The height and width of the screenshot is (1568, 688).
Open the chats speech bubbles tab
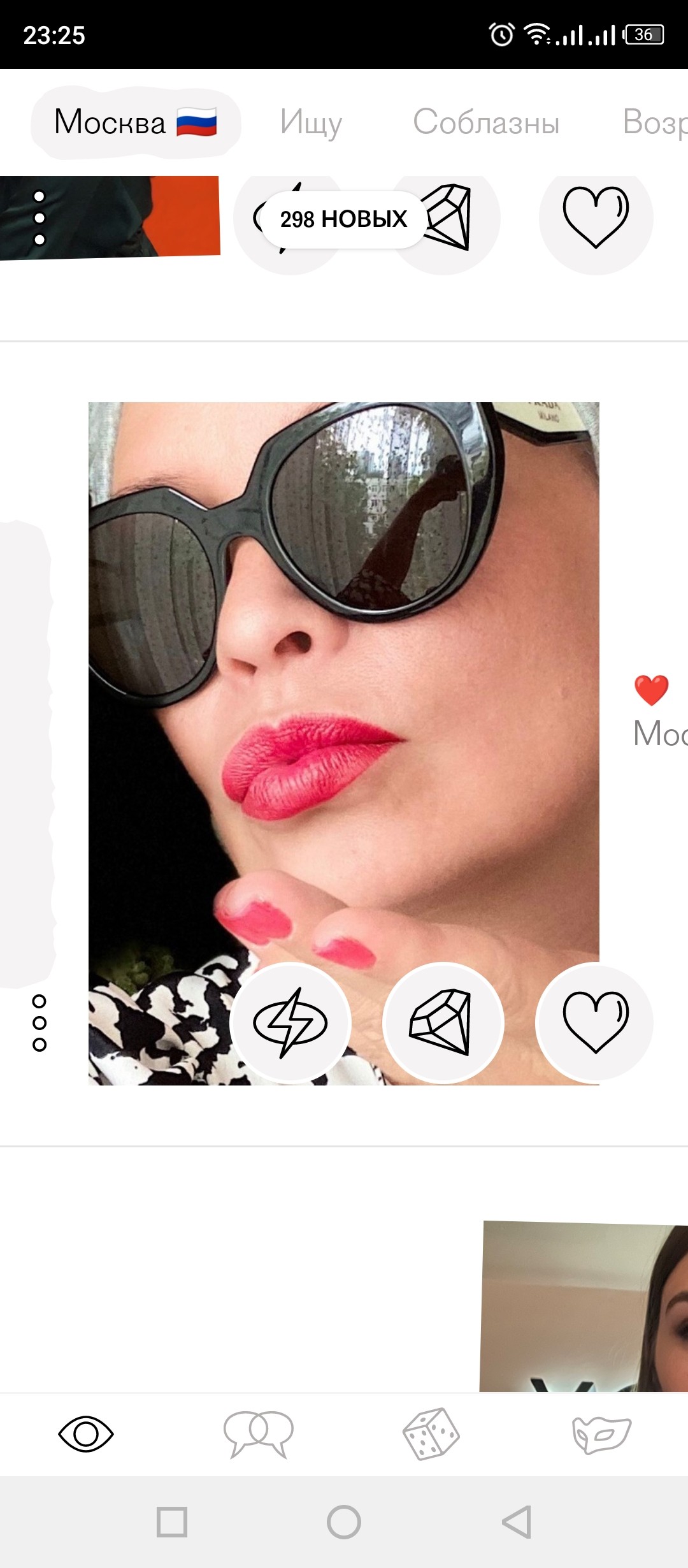coord(258,1434)
